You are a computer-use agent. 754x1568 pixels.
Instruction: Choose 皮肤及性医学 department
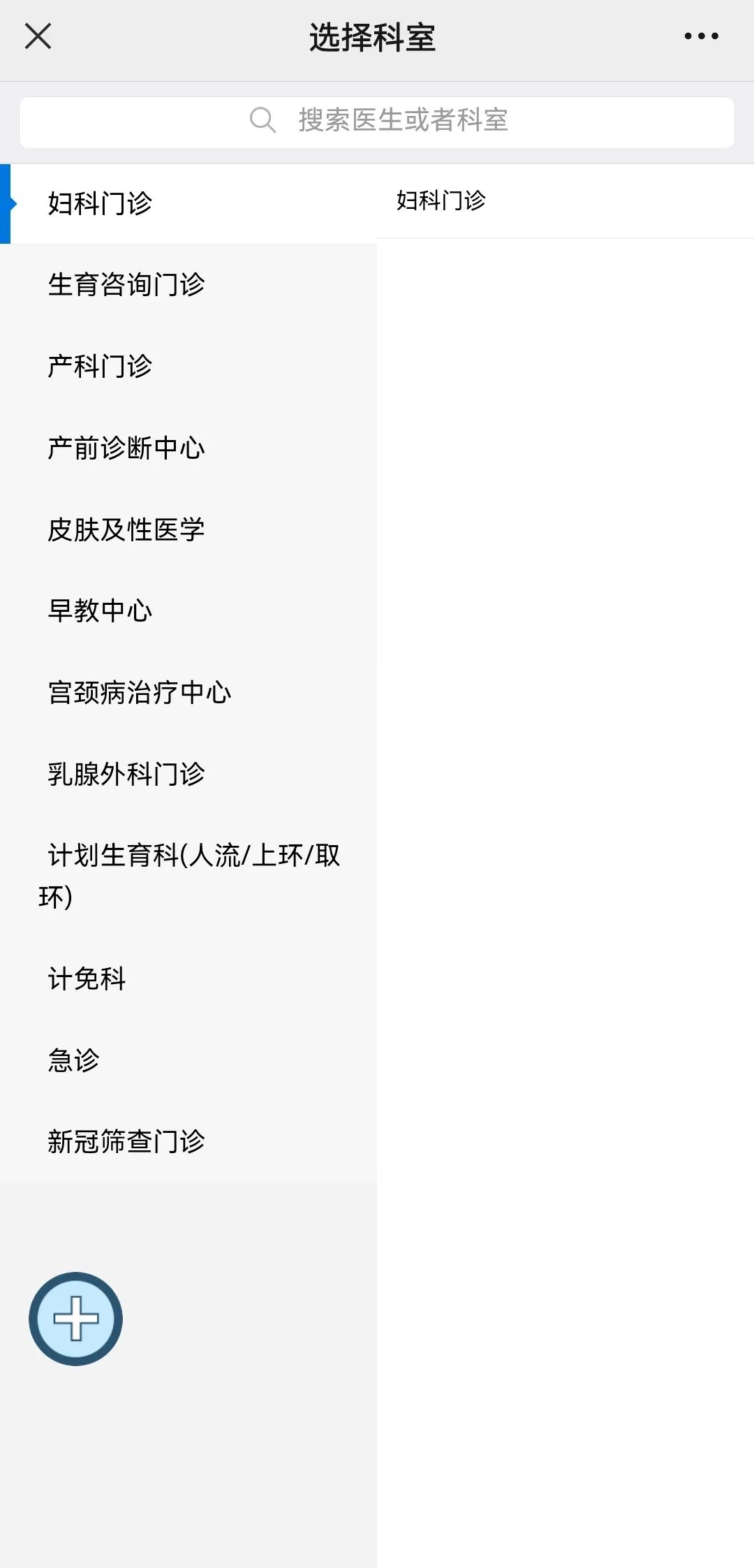188,530
